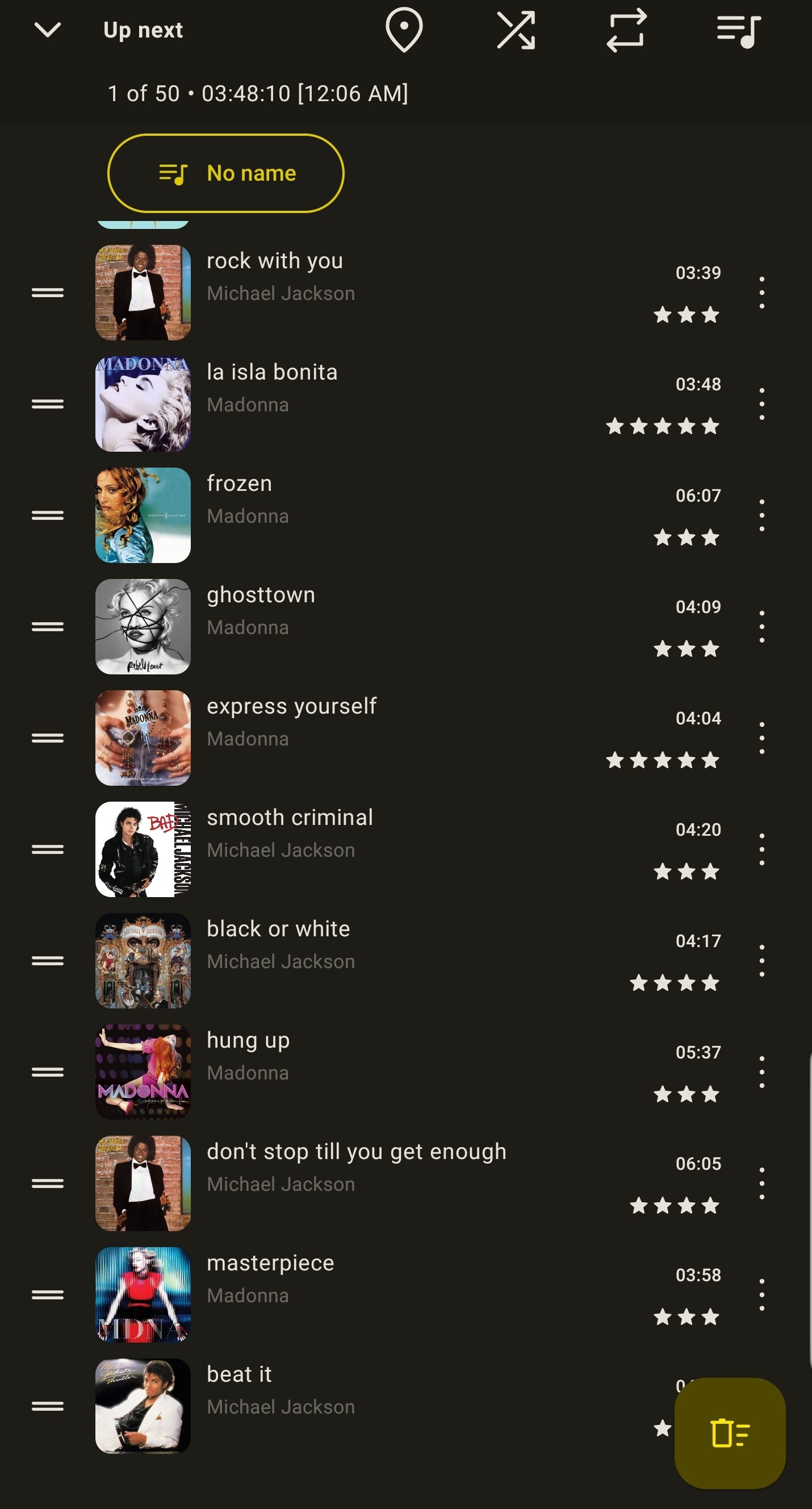Open options for masterpiece

click(x=761, y=1294)
